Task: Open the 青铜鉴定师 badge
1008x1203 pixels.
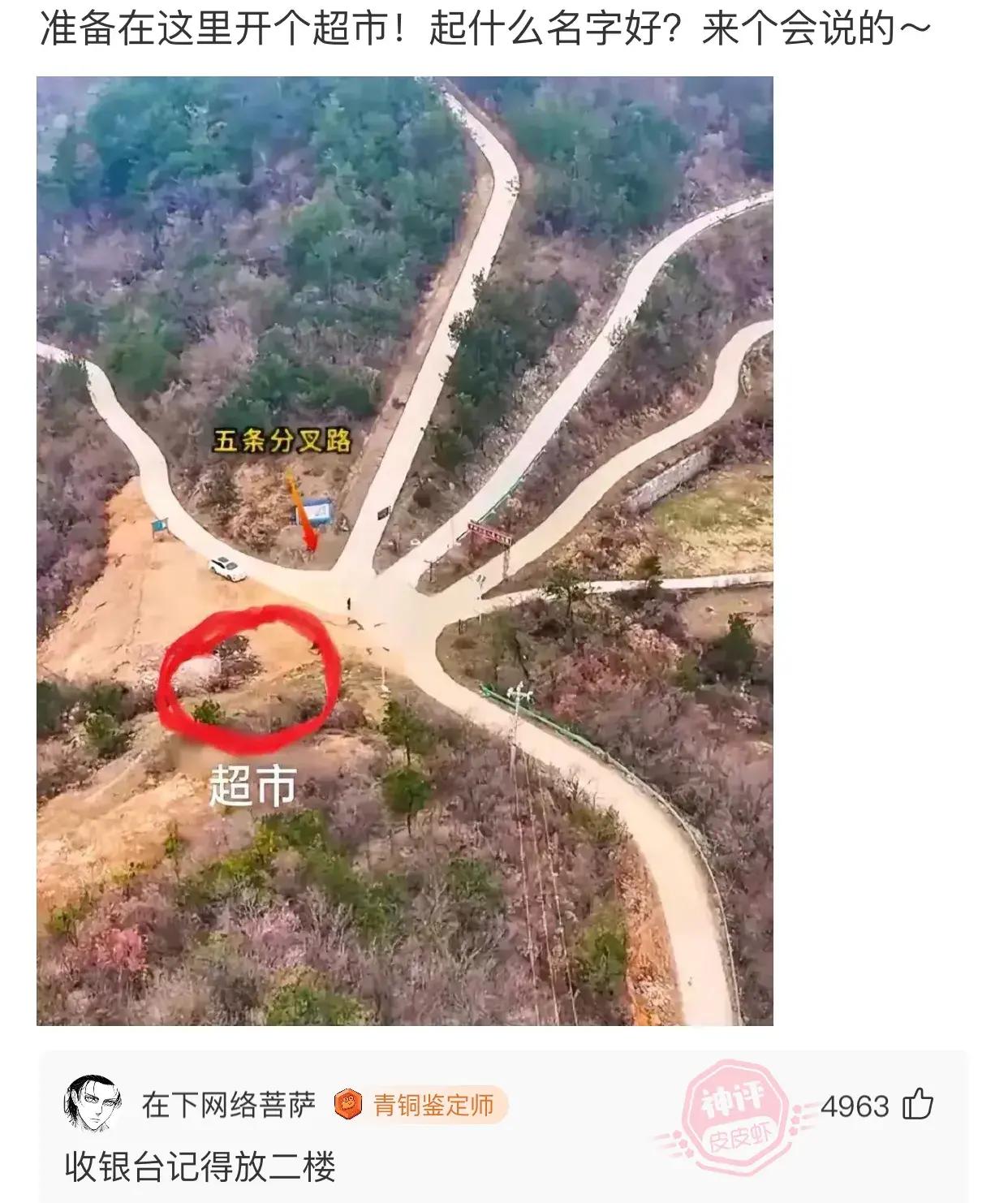Action: coord(420,1105)
